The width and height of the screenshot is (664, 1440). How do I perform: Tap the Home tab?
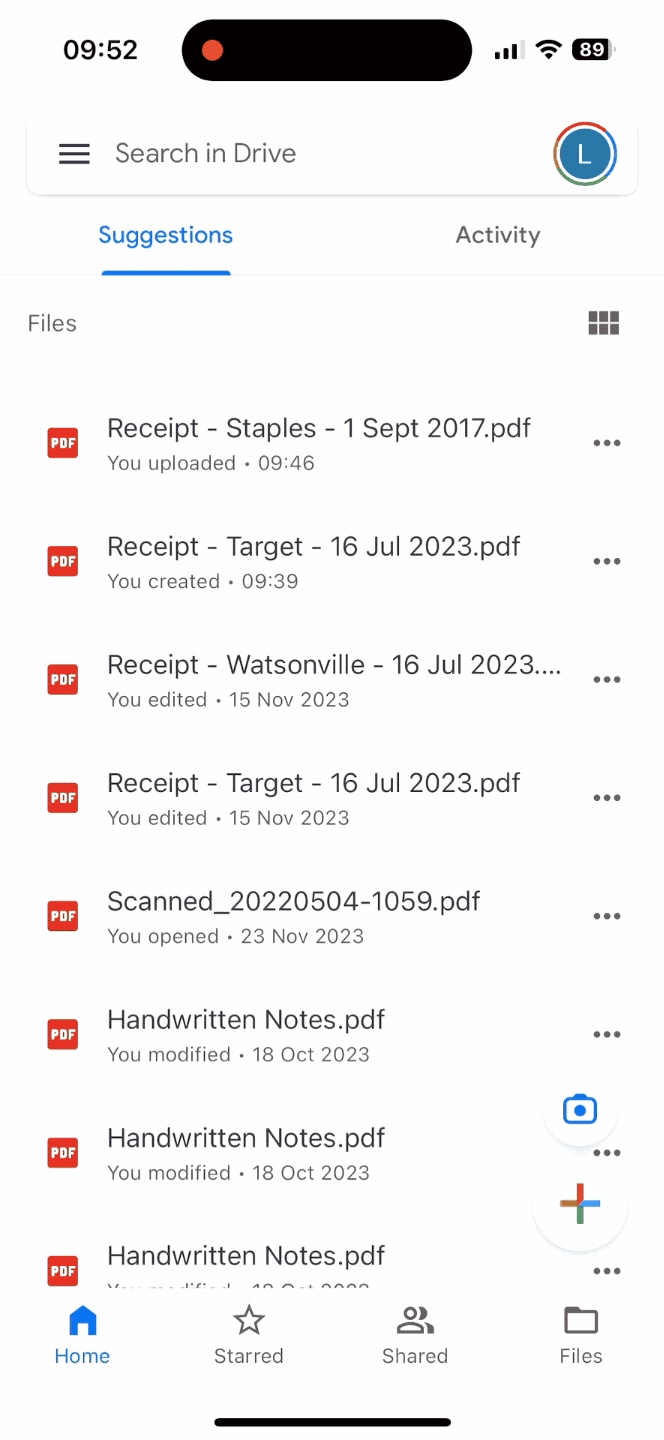[x=82, y=1335]
